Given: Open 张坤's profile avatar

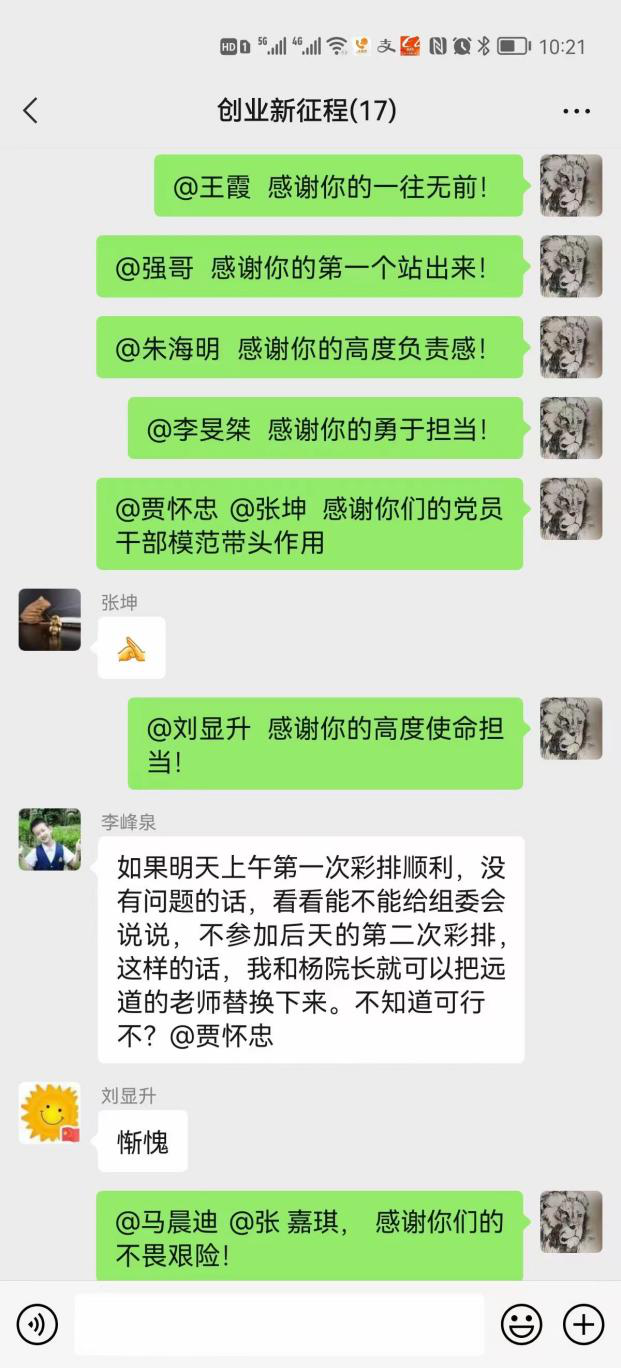Looking at the screenshot, I should tap(49, 620).
